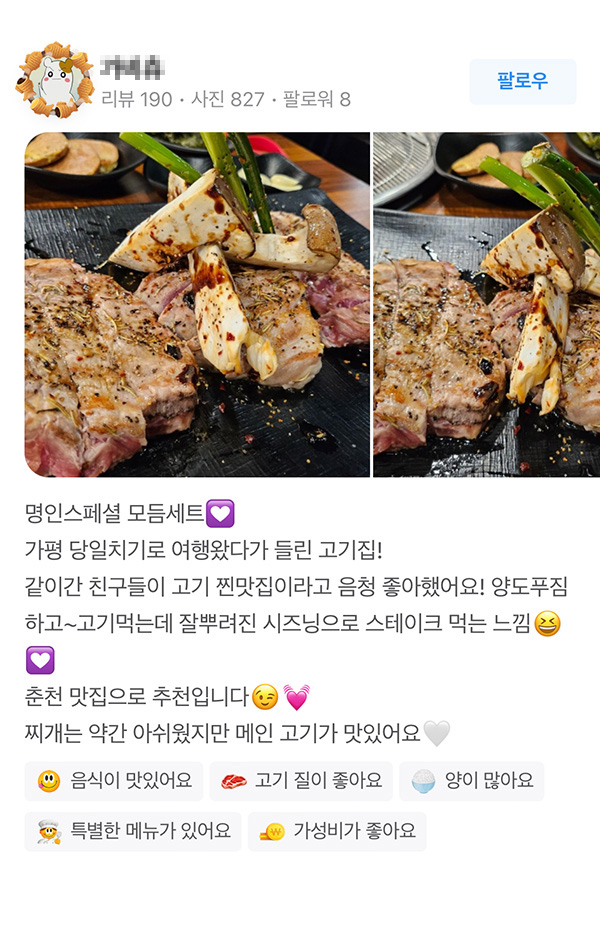Image resolution: width=600 pixels, height=946 pixels.
Task: Open the first steak review photo
Action: click(x=197, y=304)
